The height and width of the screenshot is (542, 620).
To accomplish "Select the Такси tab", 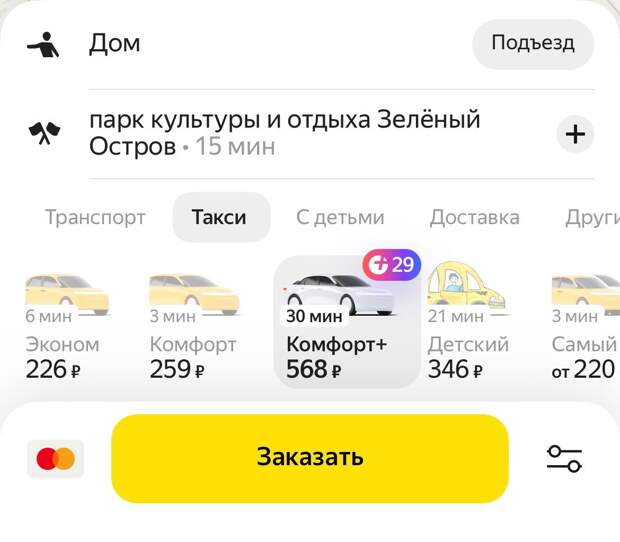I will [219, 217].
